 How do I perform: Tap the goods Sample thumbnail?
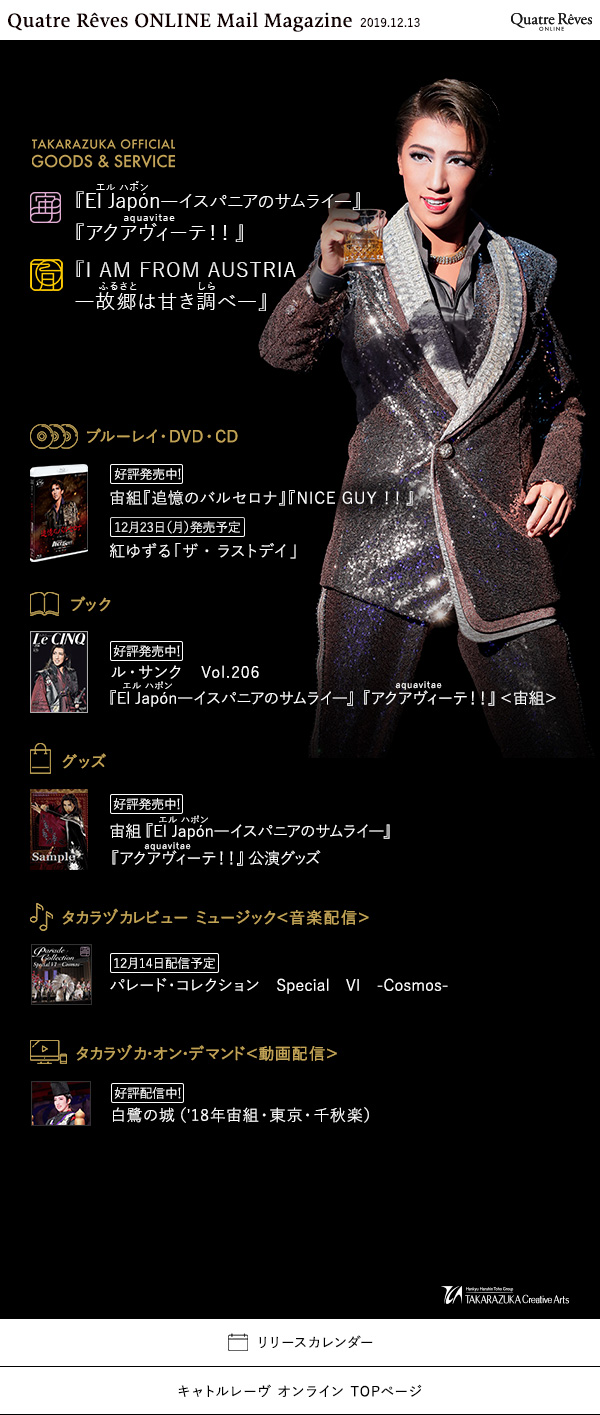pos(59,829)
